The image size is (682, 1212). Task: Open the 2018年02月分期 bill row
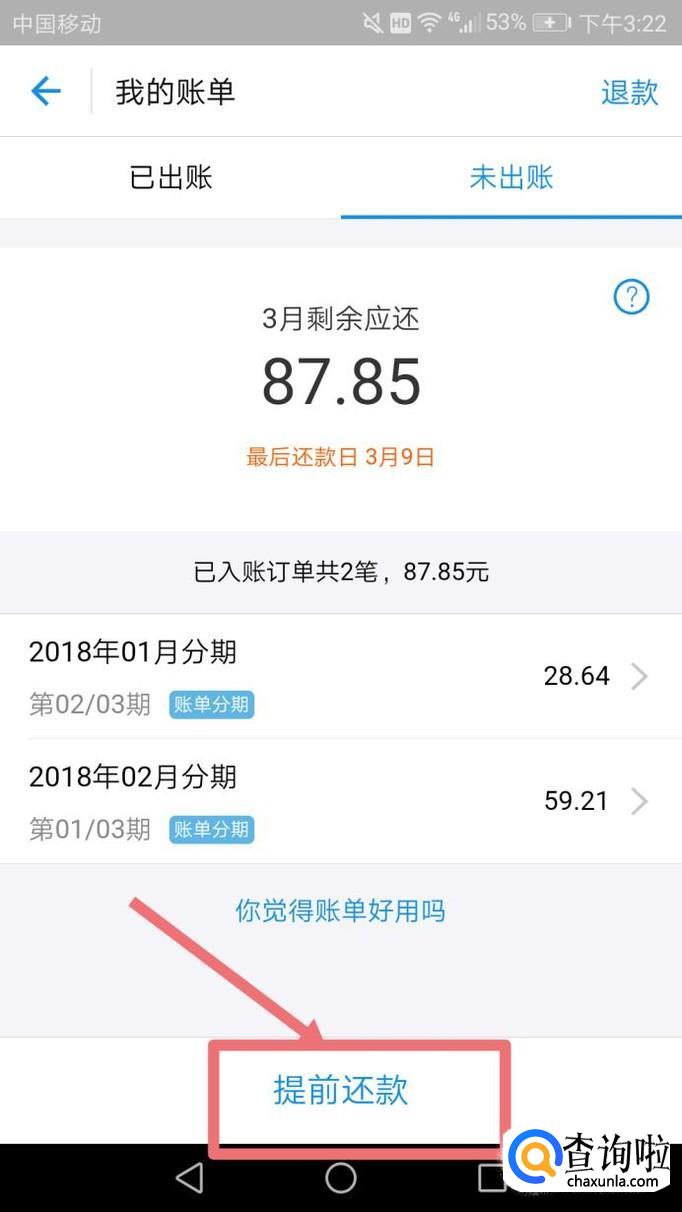340,801
